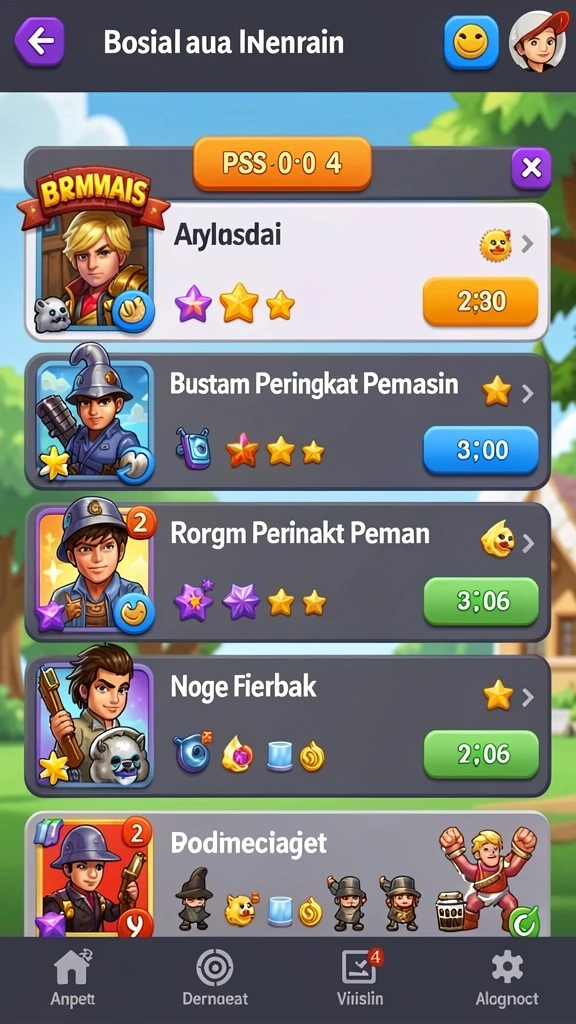
Task: Tap the orange 2;30 button for Arylasdai
Action: click(481, 301)
